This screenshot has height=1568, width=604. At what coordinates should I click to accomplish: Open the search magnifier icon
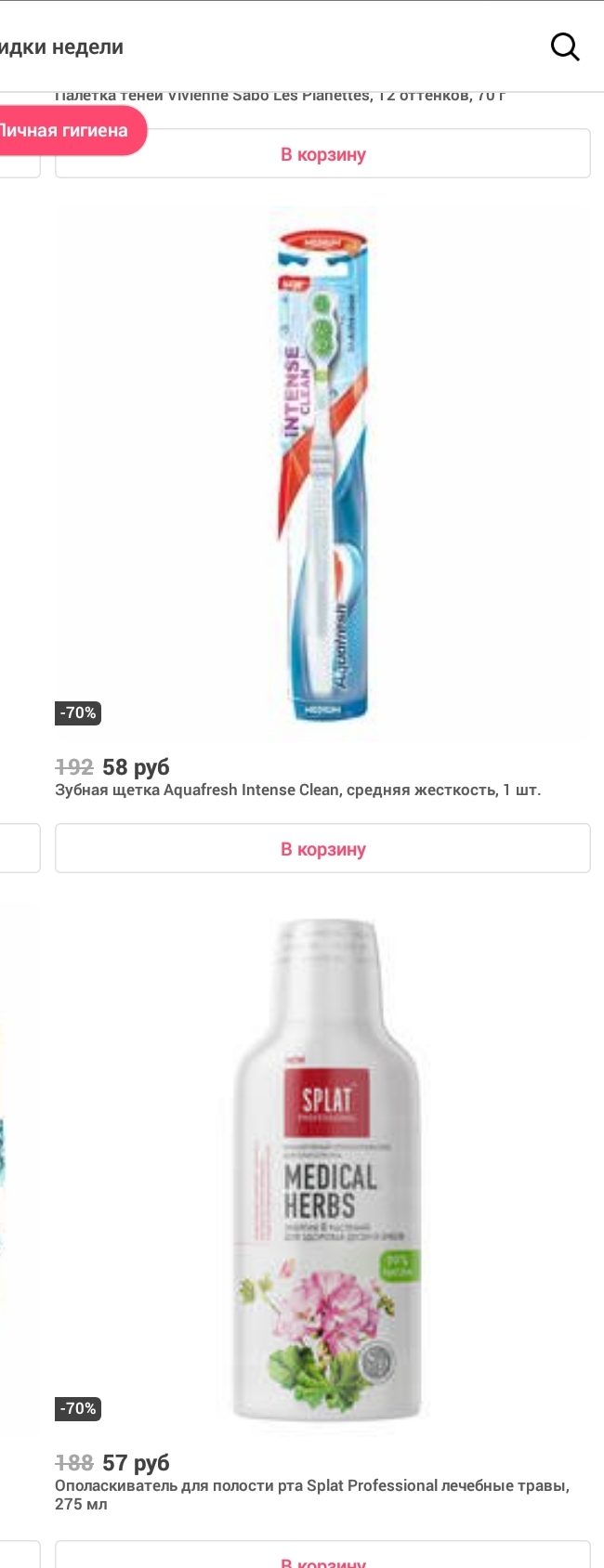click(x=565, y=46)
